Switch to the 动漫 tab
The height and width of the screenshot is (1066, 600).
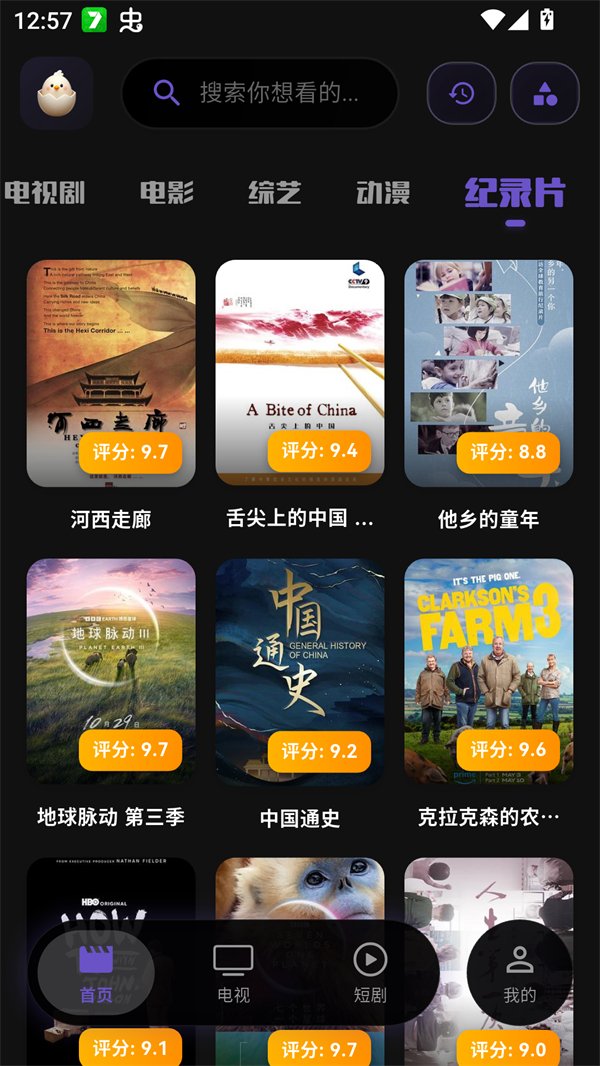point(383,192)
